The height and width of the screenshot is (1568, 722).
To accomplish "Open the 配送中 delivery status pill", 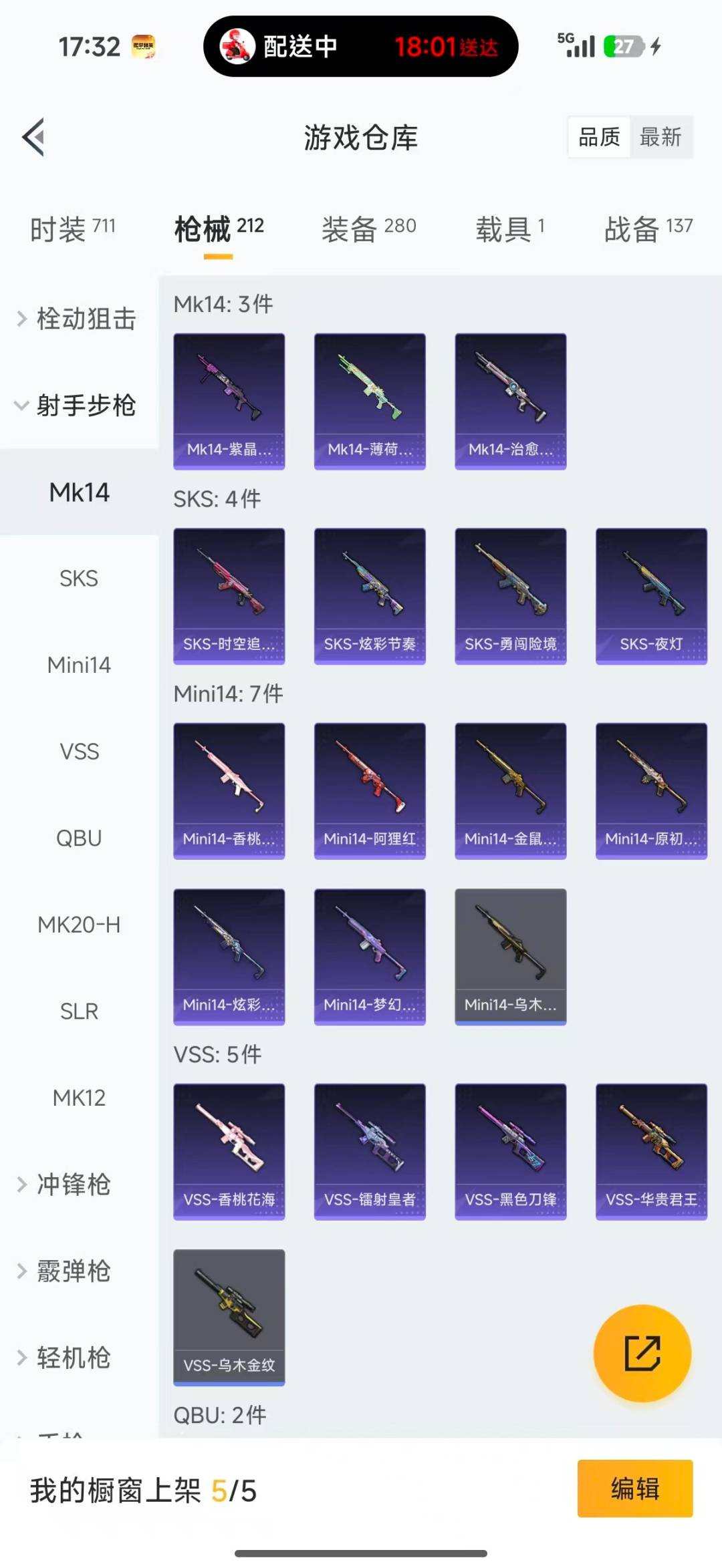I will click(x=360, y=46).
